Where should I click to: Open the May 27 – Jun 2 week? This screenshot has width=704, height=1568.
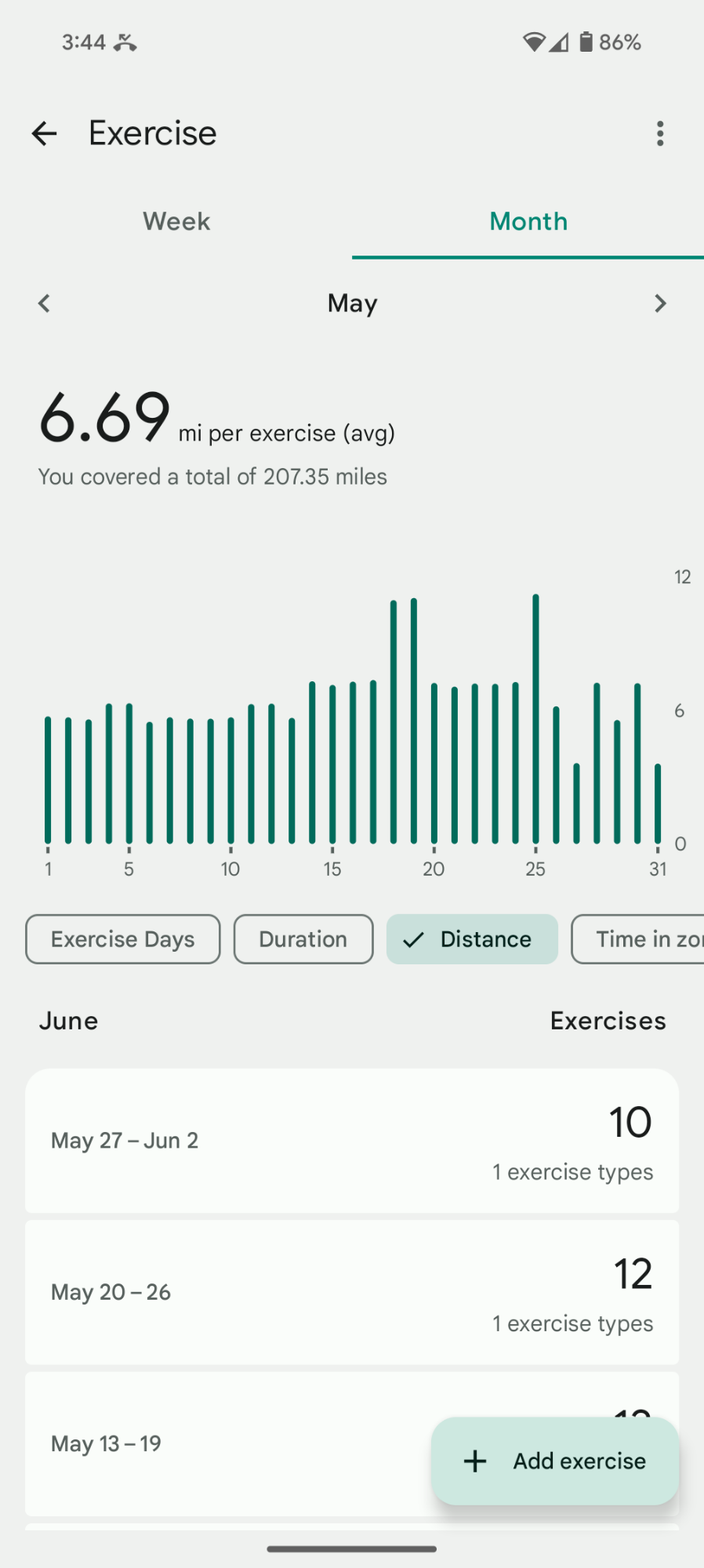[x=352, y=1141]
